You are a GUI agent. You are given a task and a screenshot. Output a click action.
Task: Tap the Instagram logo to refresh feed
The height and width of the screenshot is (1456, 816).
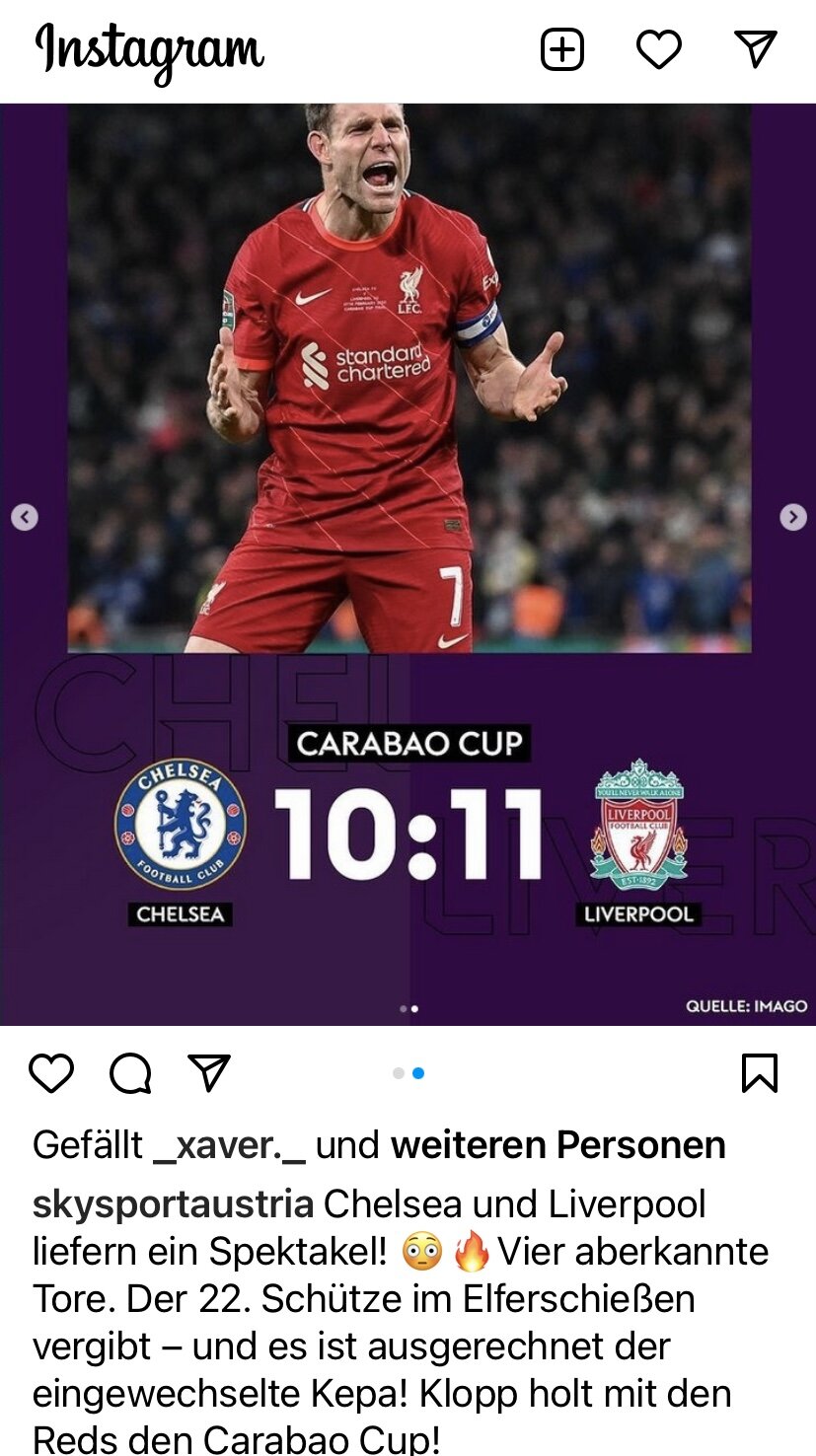[x=150, y=51]
